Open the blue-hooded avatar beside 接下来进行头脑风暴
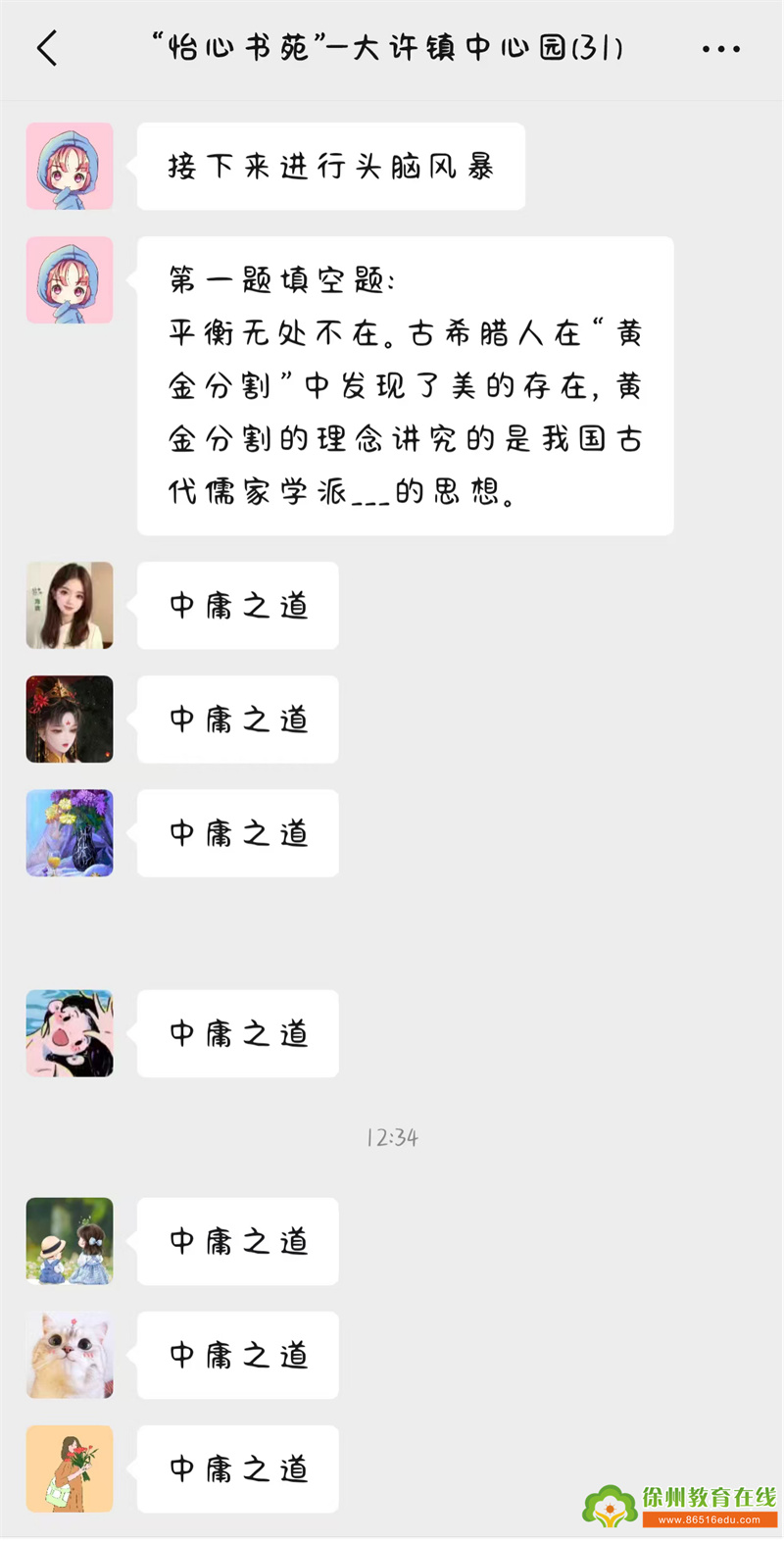The height and width of the screenshot is (1541, 784). click(x=70, y=166)
